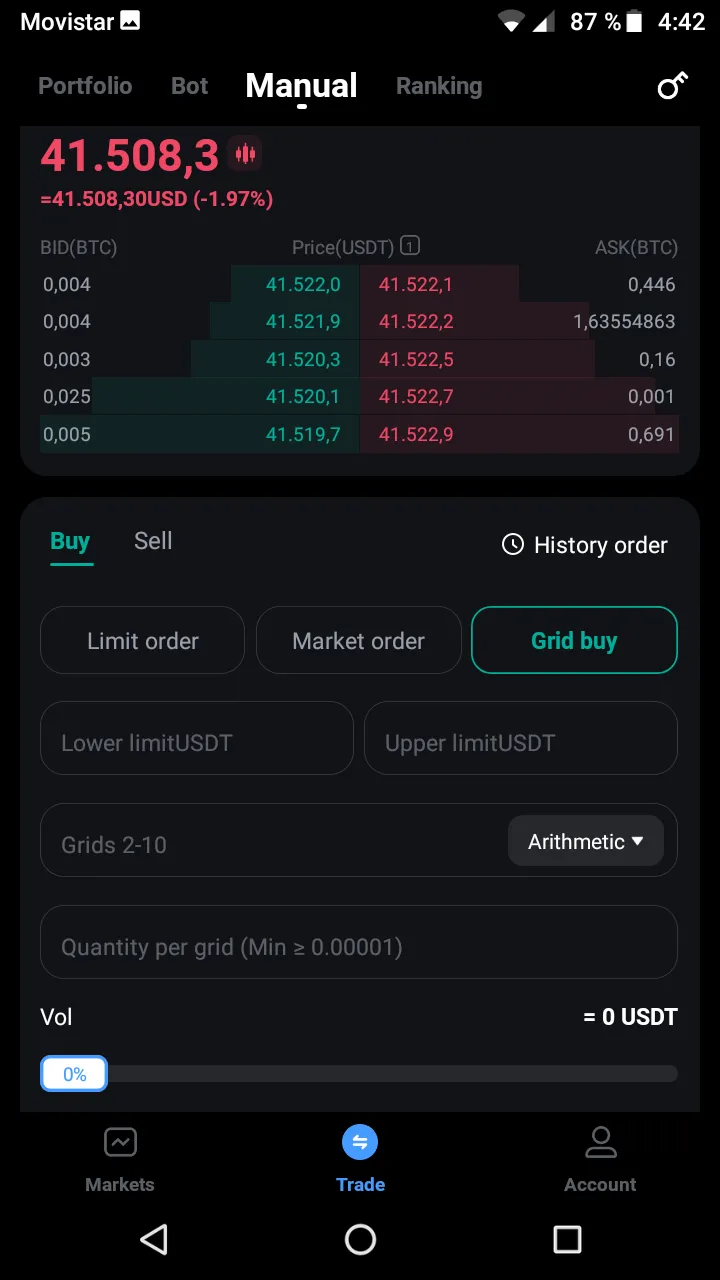The height and width of the screenshot is (1280, 720).
Task: Open History order
Action: [x=585, y=545]
